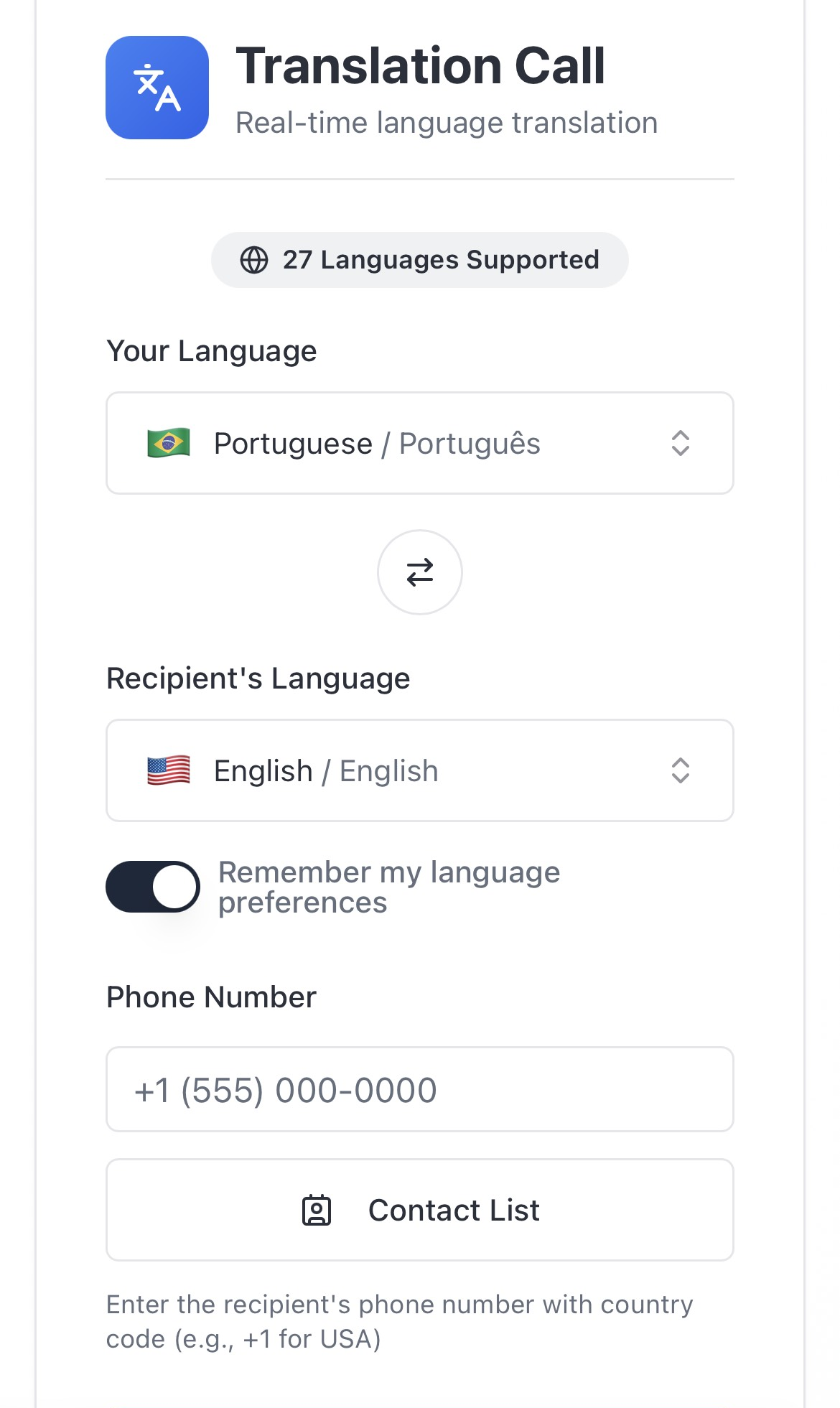Click the phone number input field

pyautogui.click(x=419, y=1089)
